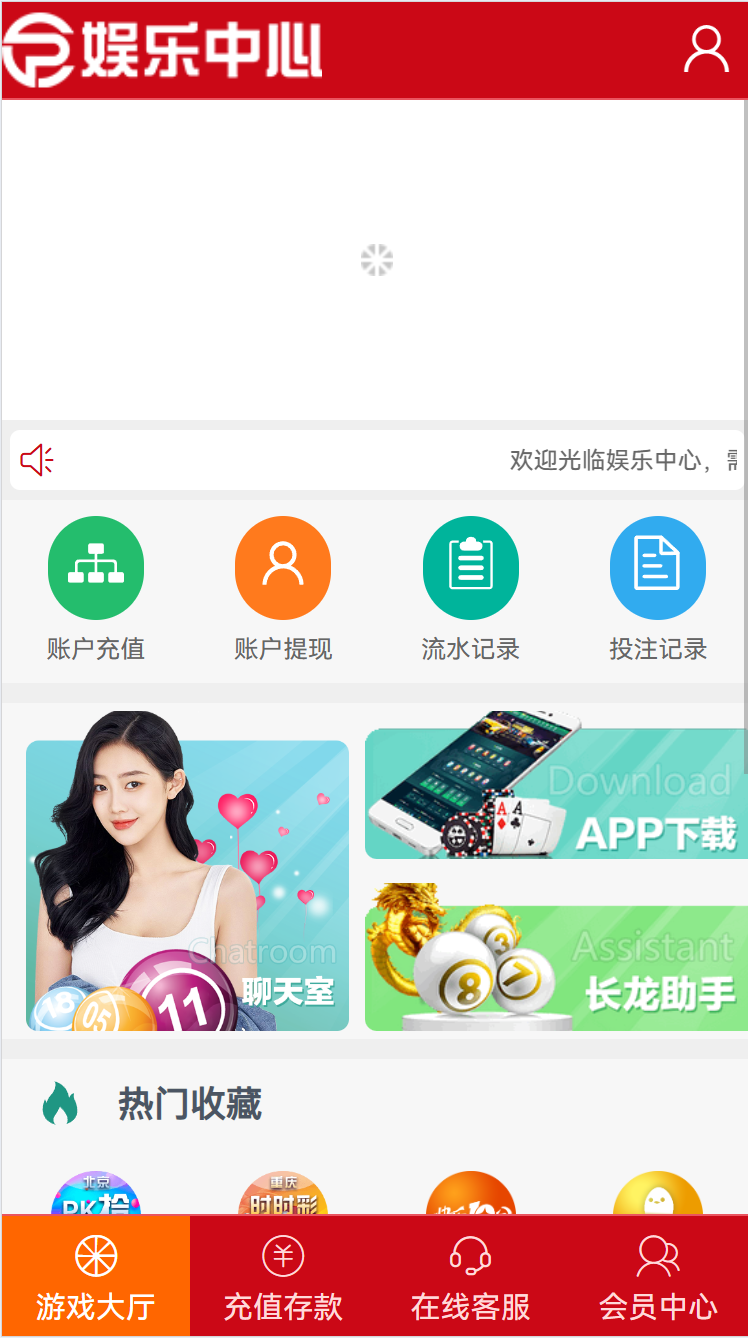The width and height of the screenshot is (748, 1338).
Task: Open the 重庆时时彩 game icon
Action: coord(283,1194)
